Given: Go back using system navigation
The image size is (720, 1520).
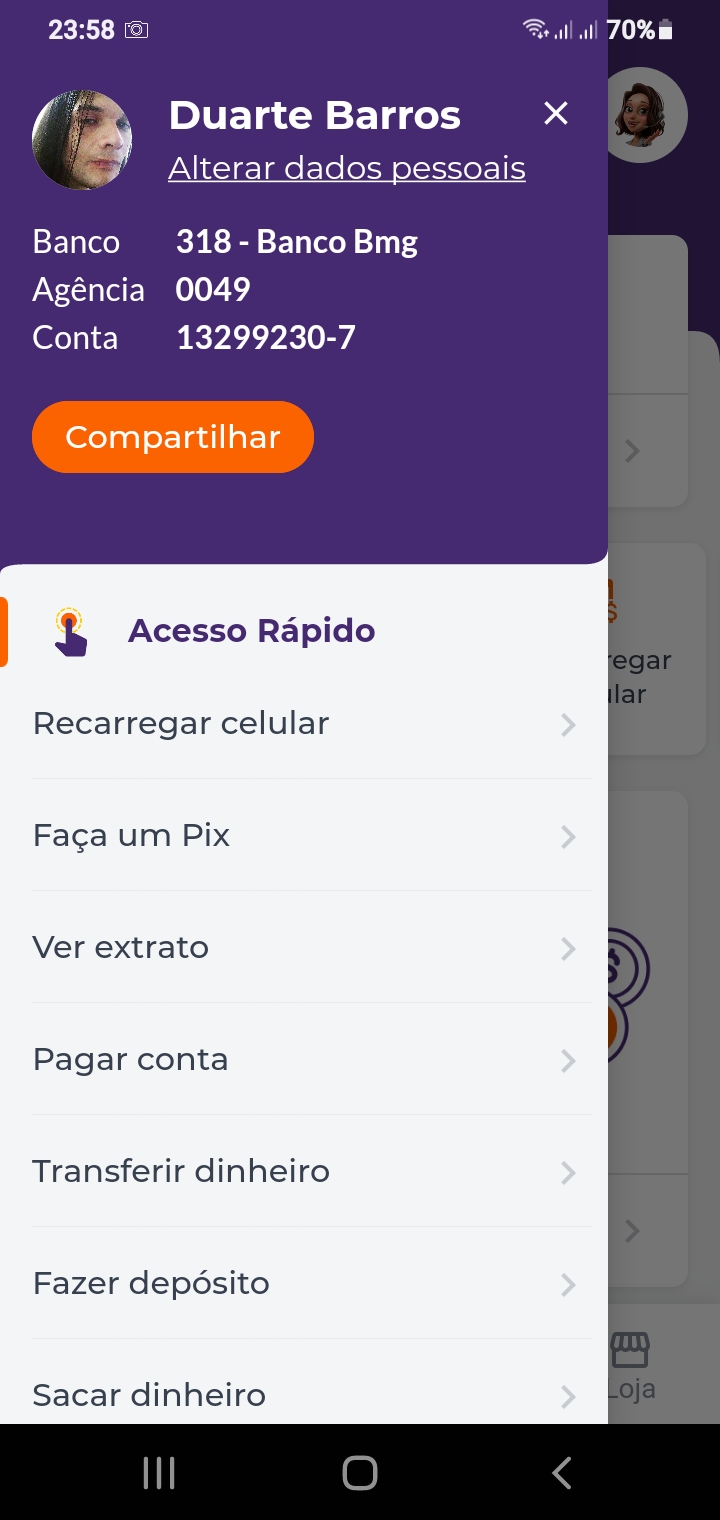Looking at the screenshot, I should pos(561,1472).
